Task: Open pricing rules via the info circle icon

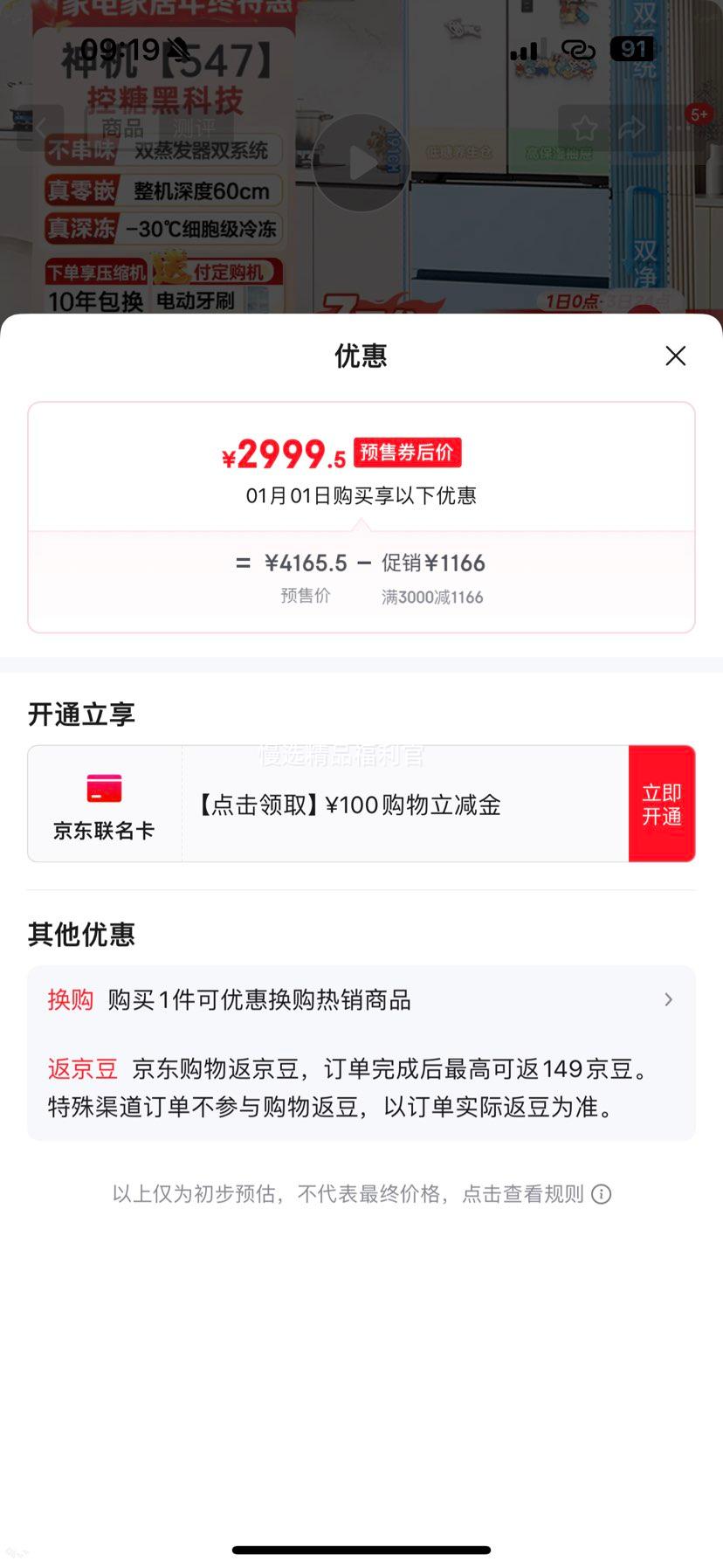Action: point(602,1193)
